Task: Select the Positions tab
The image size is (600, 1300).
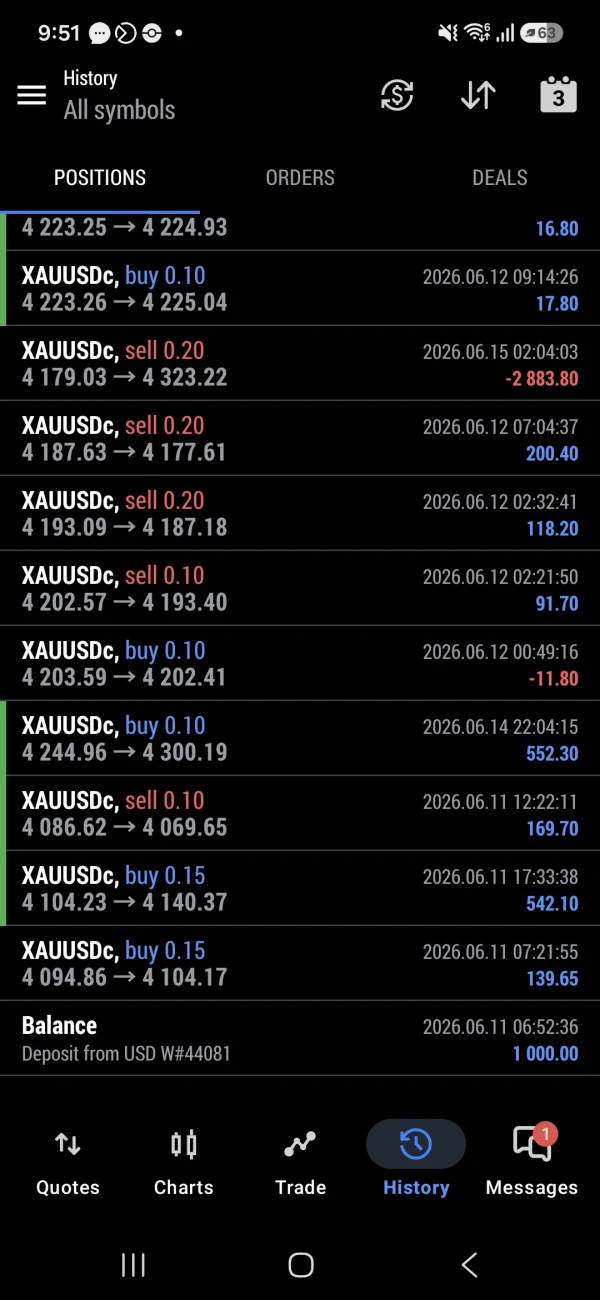Action: coord(100,177)
